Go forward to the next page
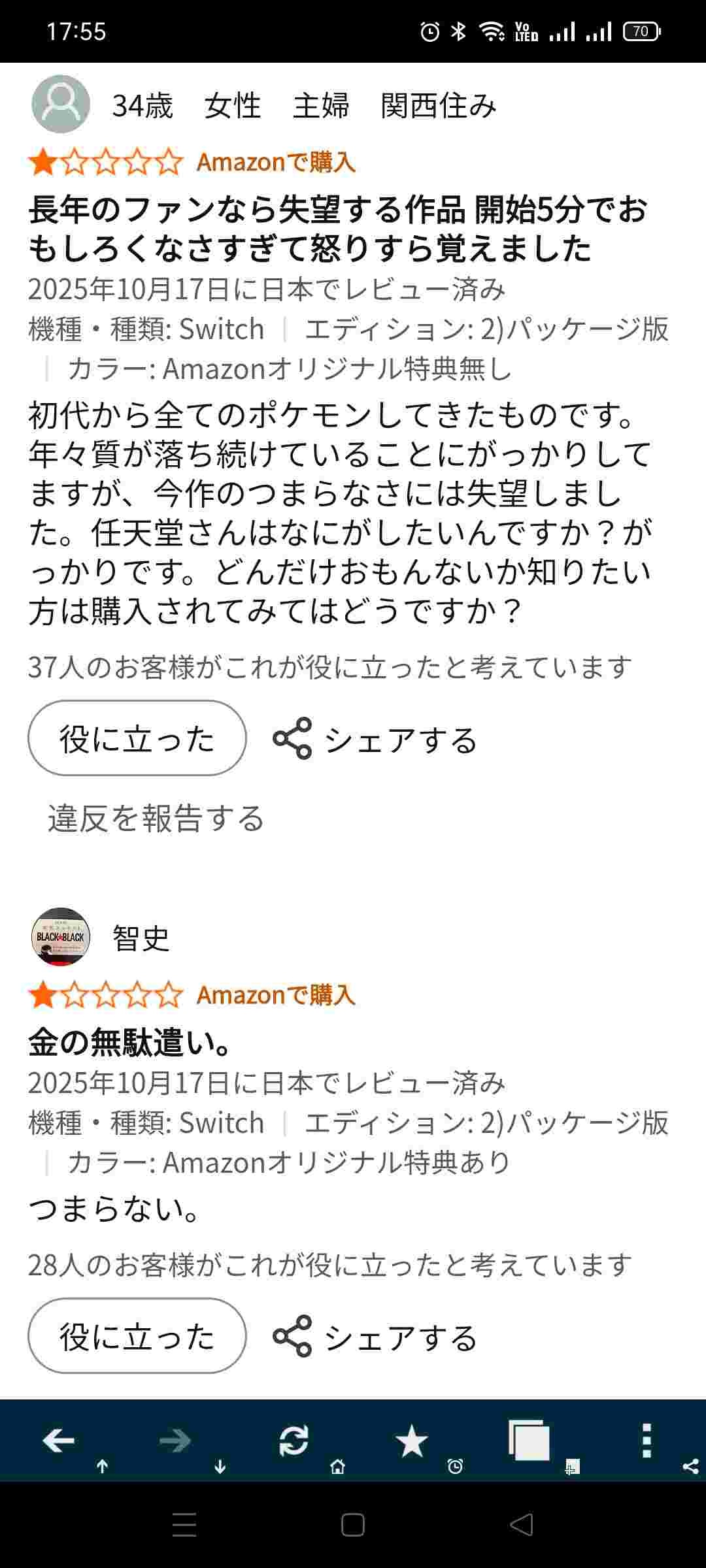Screen dimensions: 706x1568 click(x=175, y=1440)
